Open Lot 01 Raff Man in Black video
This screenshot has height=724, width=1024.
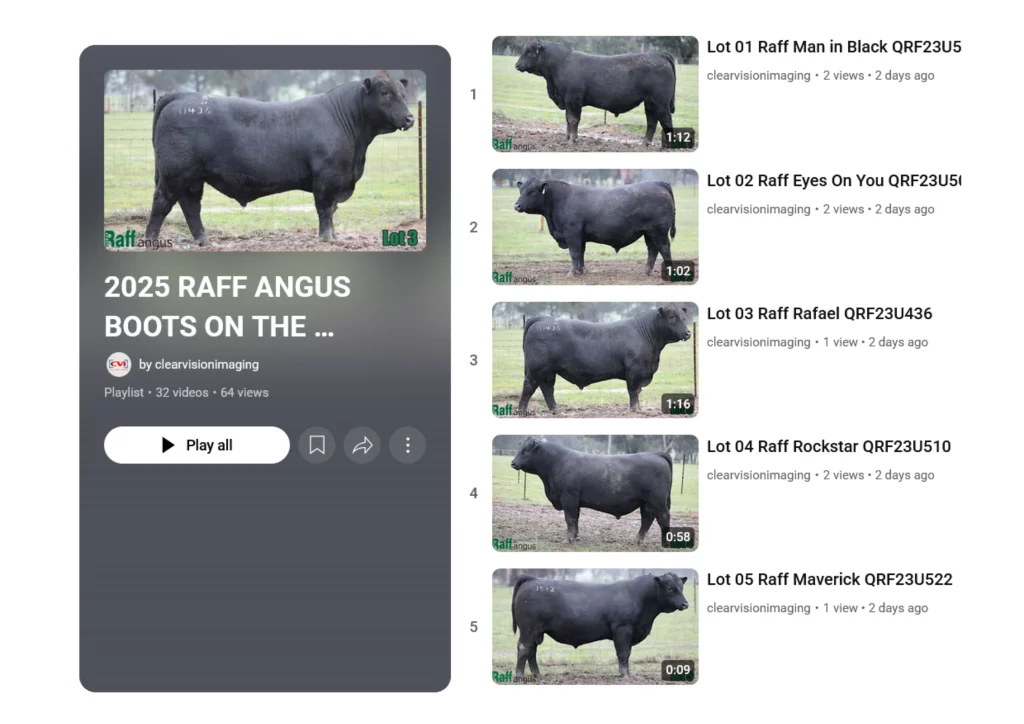833,47
